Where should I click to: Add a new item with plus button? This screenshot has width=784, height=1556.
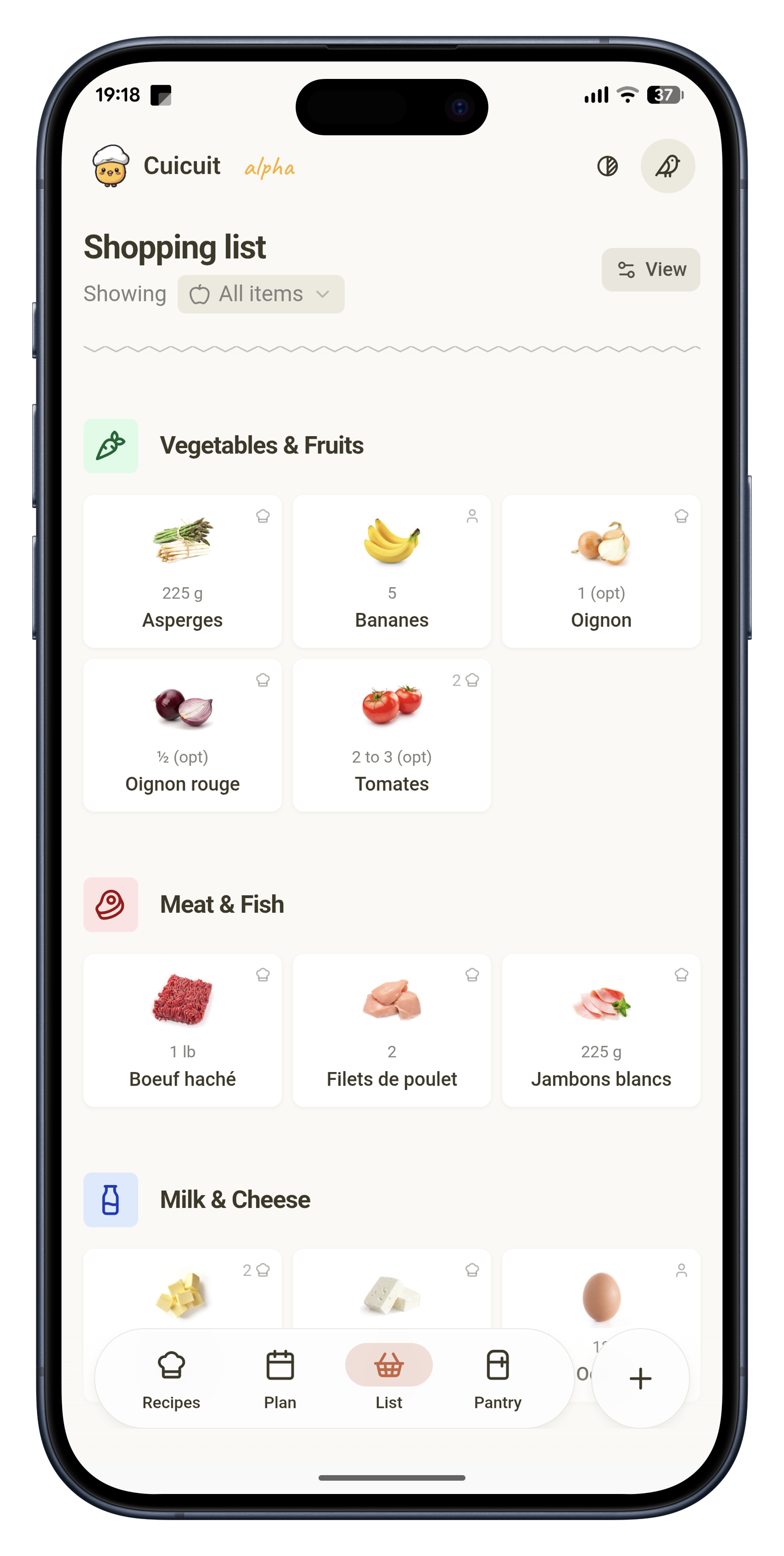pyautogui.click(x=639, y=1379)
